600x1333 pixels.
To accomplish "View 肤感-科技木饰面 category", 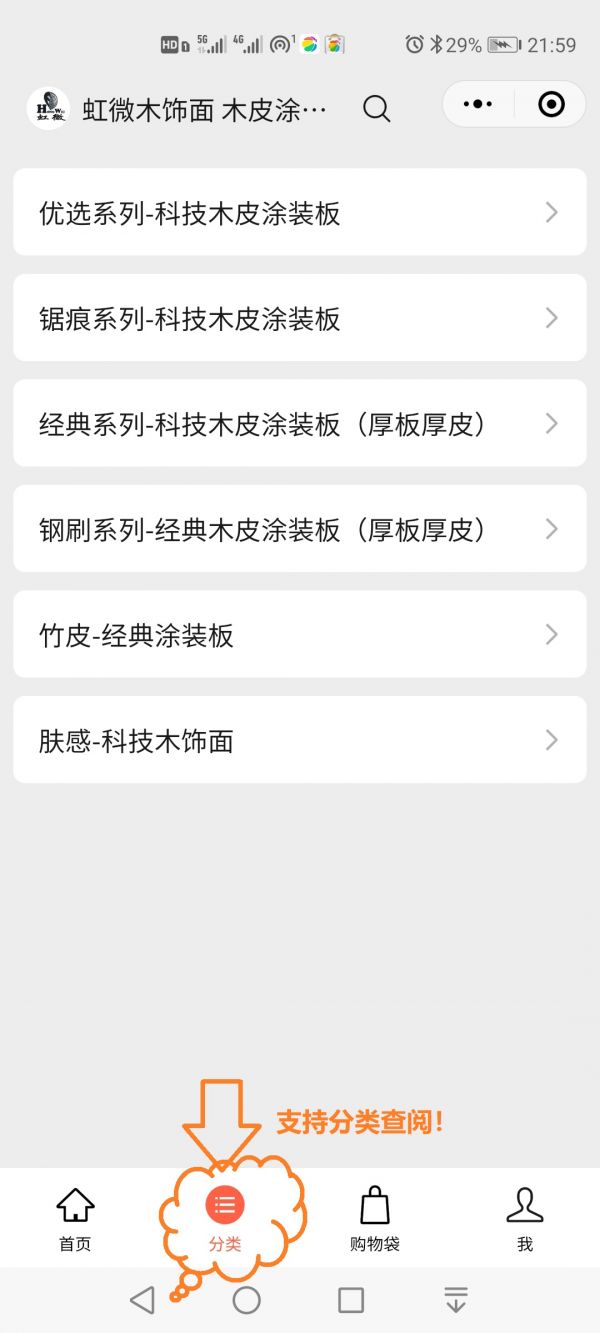I will tap(299, 740).
